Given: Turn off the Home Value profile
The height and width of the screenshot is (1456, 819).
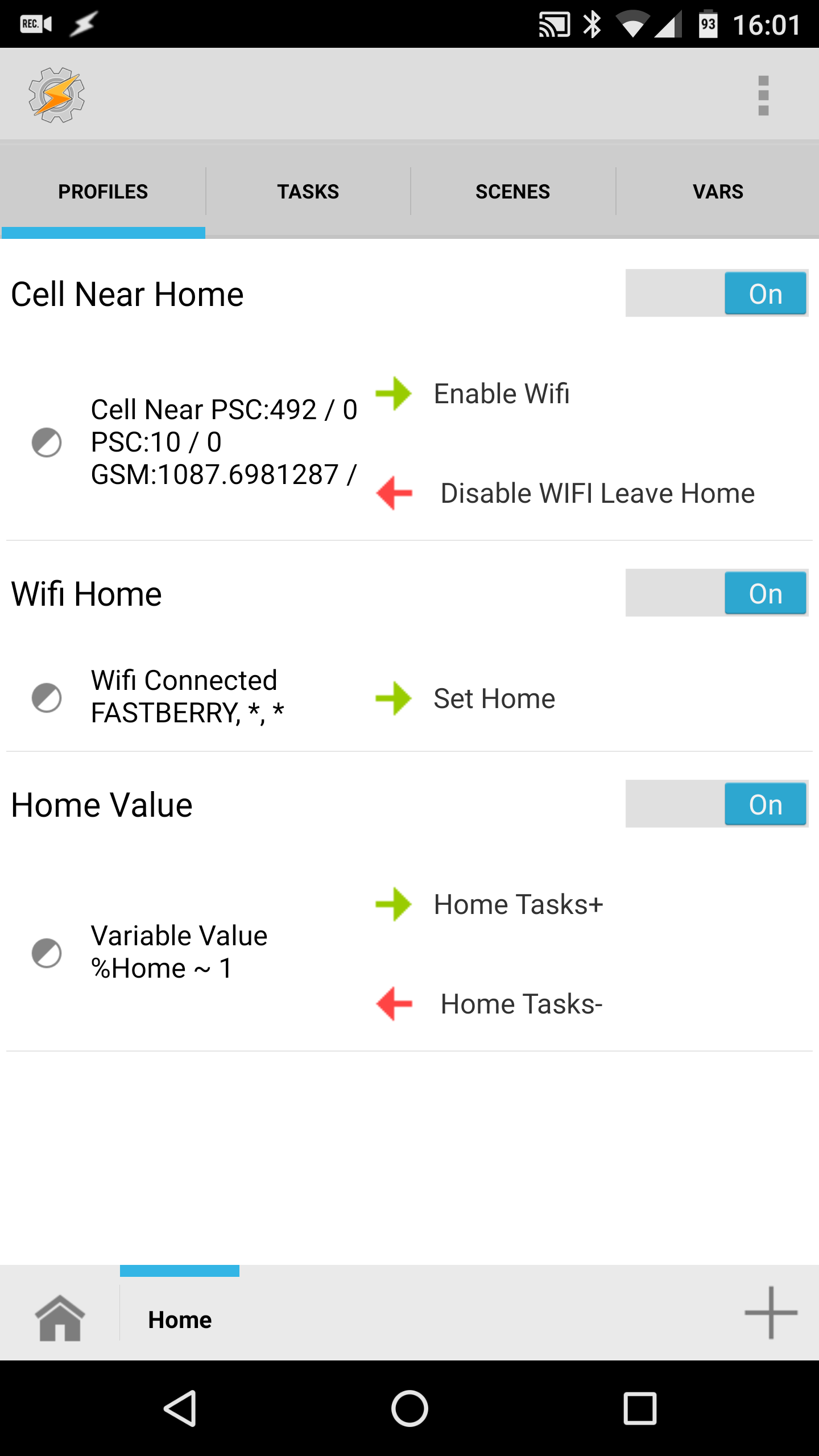Looking at the screenshot, I should [x=717, y=804].
